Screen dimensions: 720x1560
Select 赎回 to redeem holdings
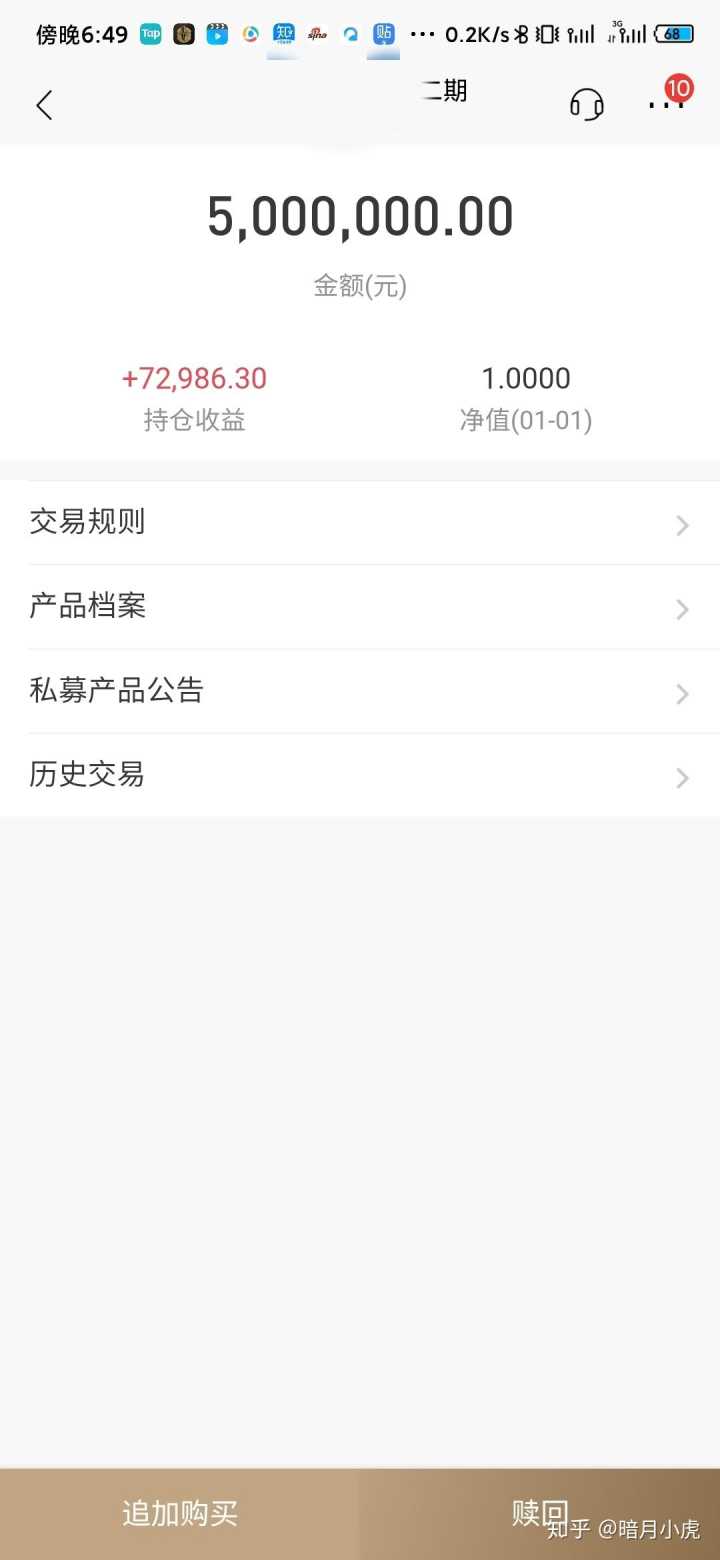pyautogui.click(x=540, y=1514)
